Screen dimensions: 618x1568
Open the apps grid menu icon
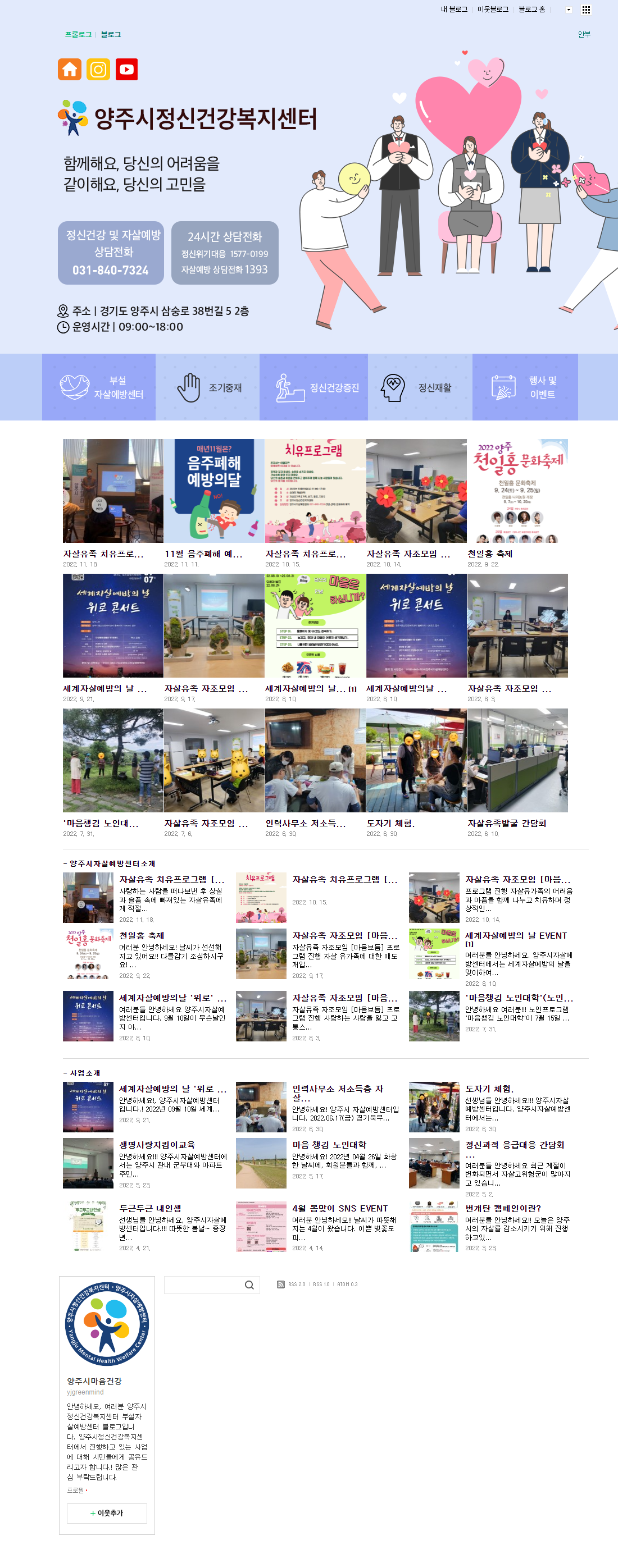[x=586, y=10]
